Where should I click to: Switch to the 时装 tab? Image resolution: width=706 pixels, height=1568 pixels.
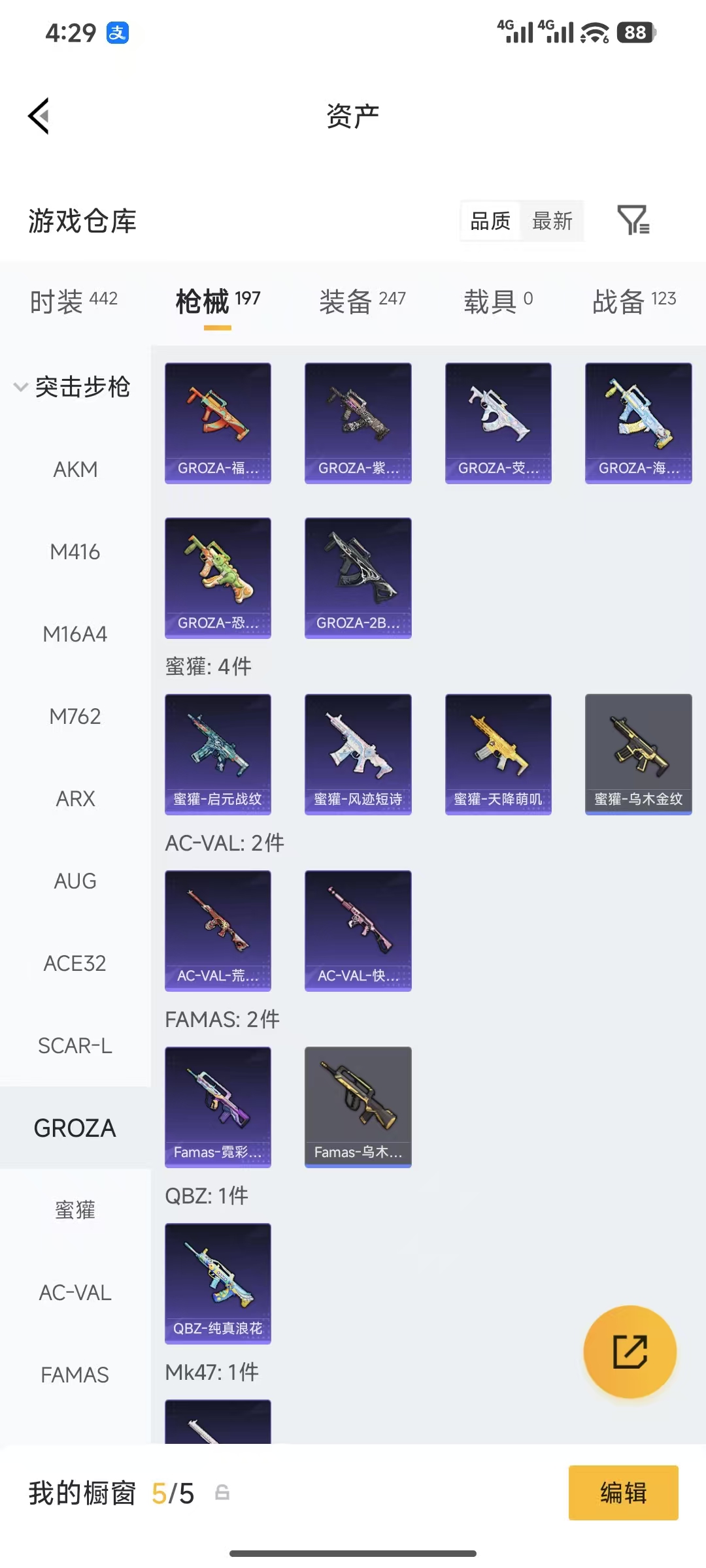point(74,301)
